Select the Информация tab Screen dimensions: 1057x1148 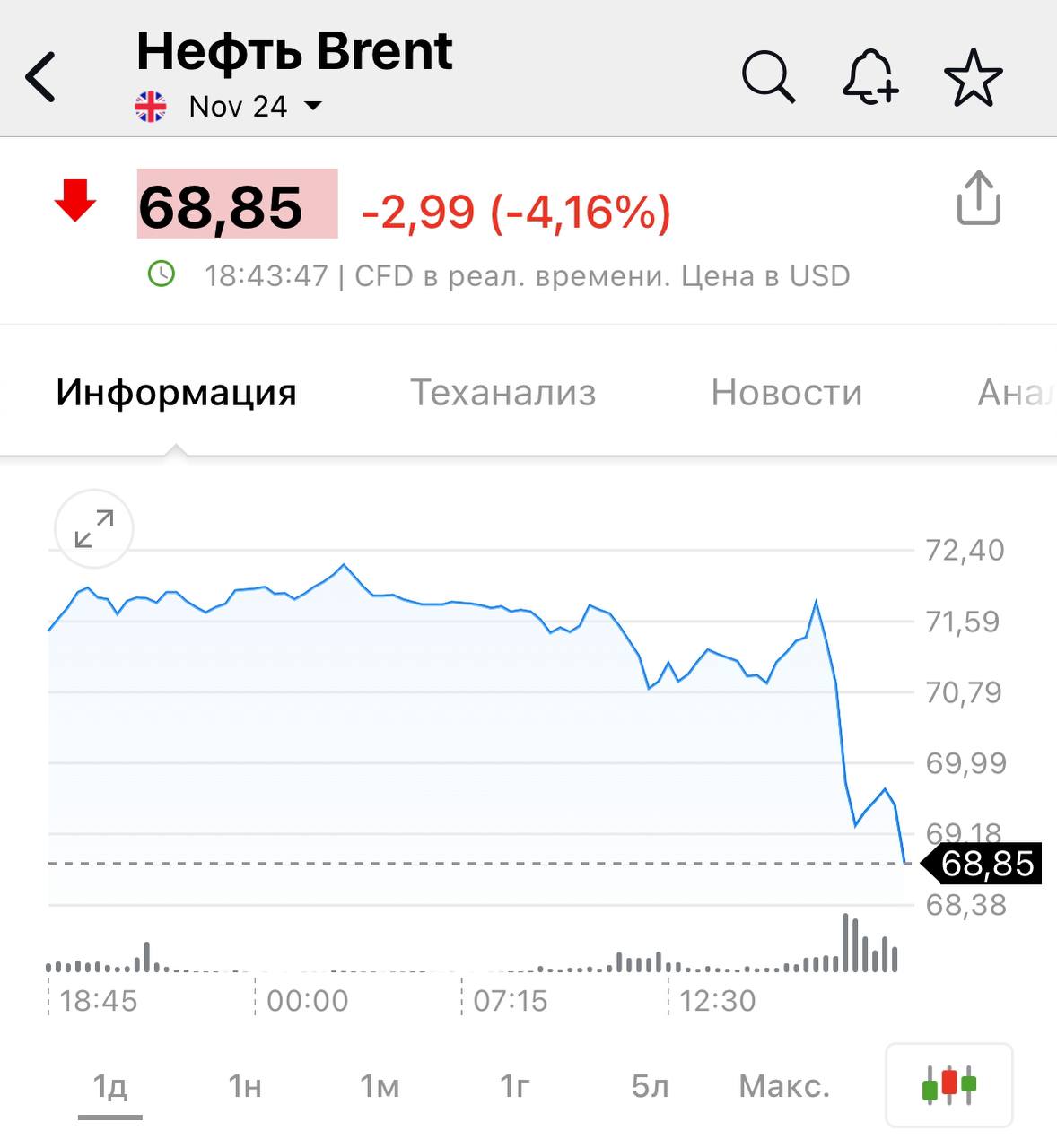click(176, 393)
